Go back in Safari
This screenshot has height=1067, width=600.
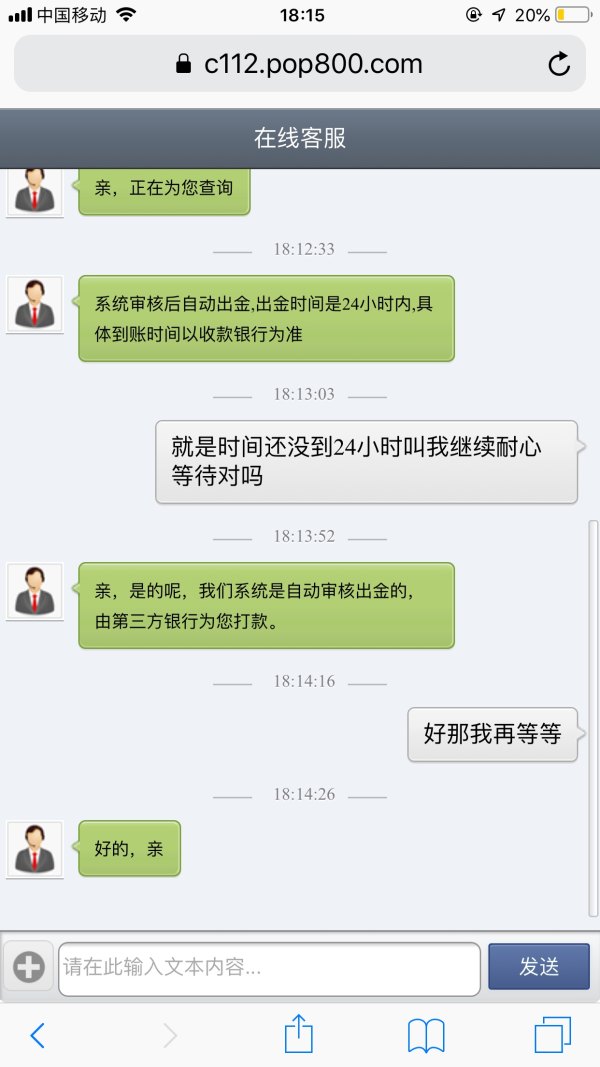38,1034
